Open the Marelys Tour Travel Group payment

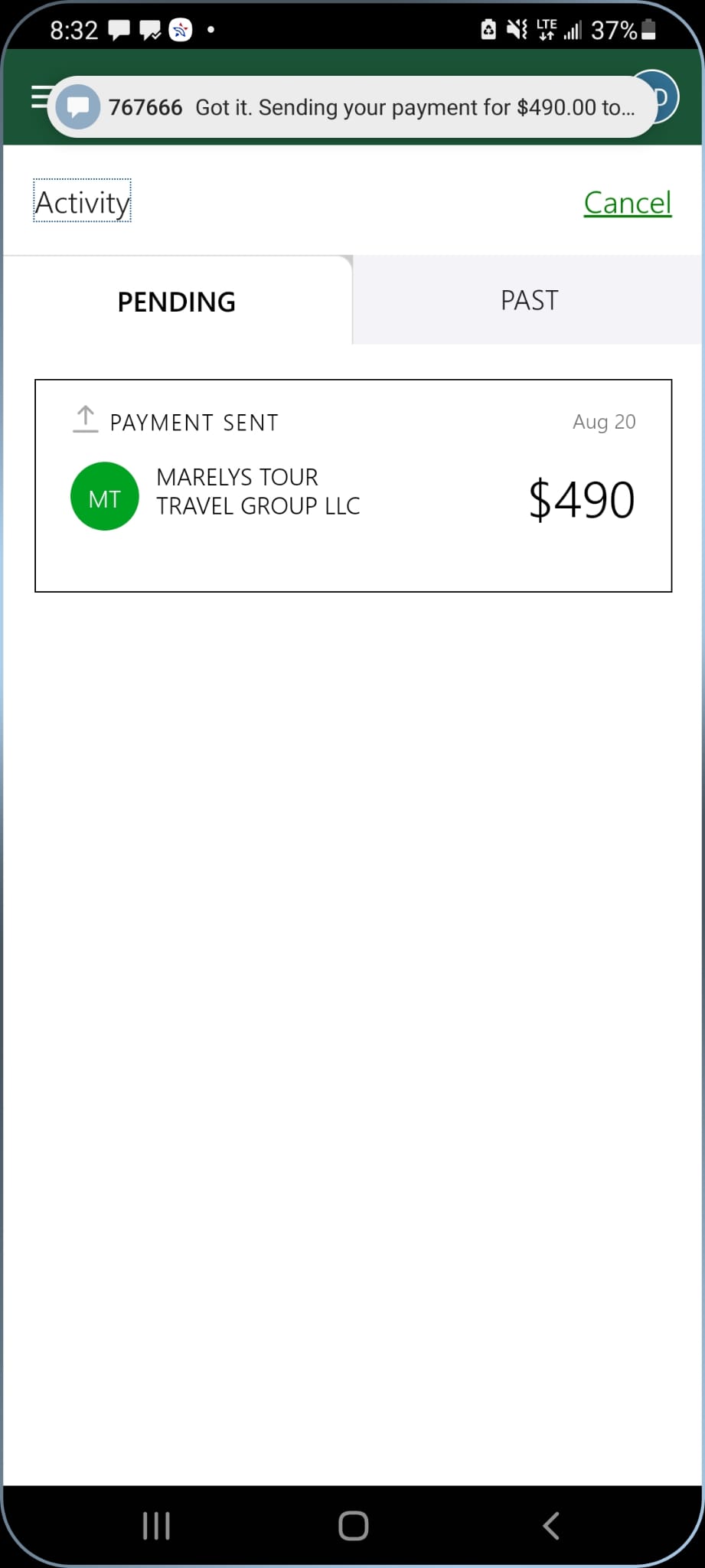pyautogui.click(x=353, y=485)
